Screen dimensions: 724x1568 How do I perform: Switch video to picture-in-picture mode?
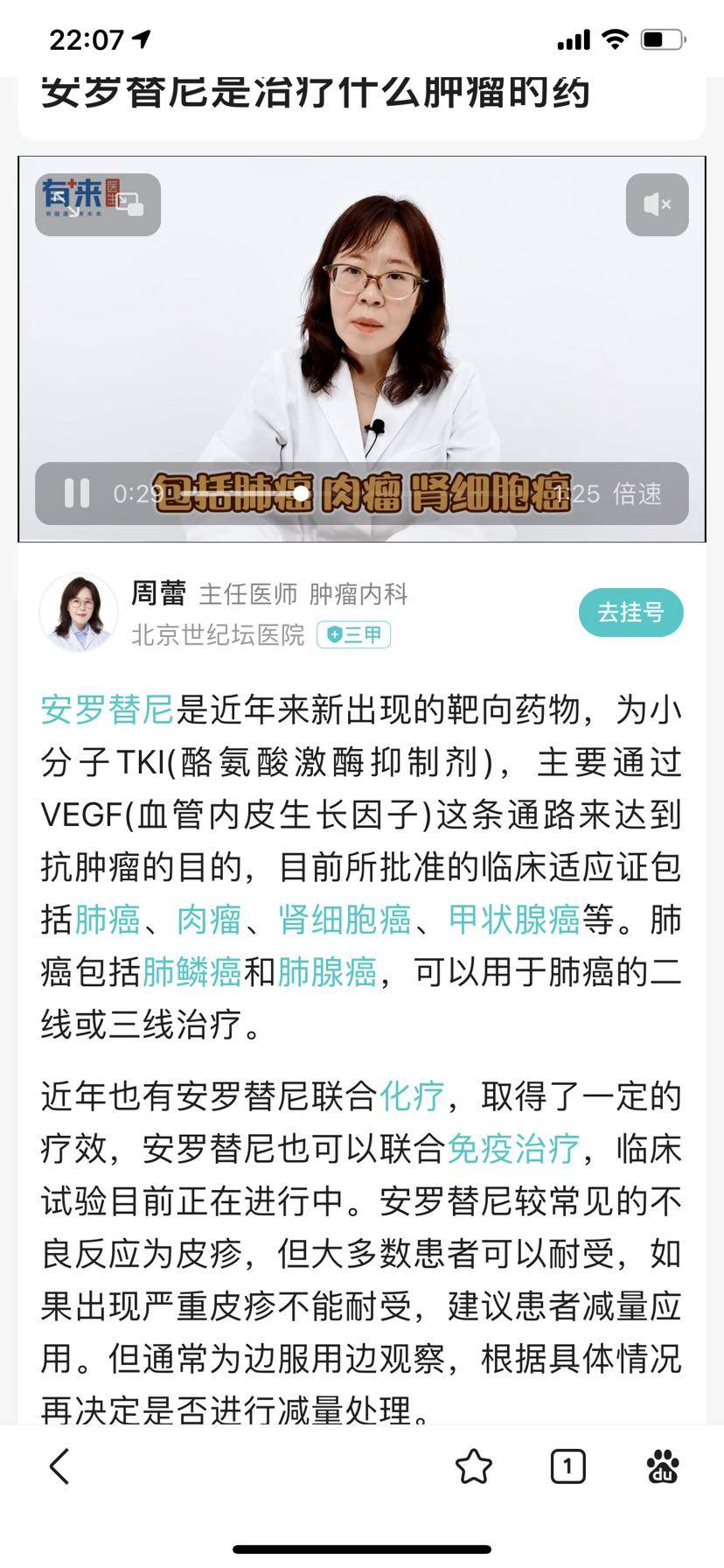point(129,205)
